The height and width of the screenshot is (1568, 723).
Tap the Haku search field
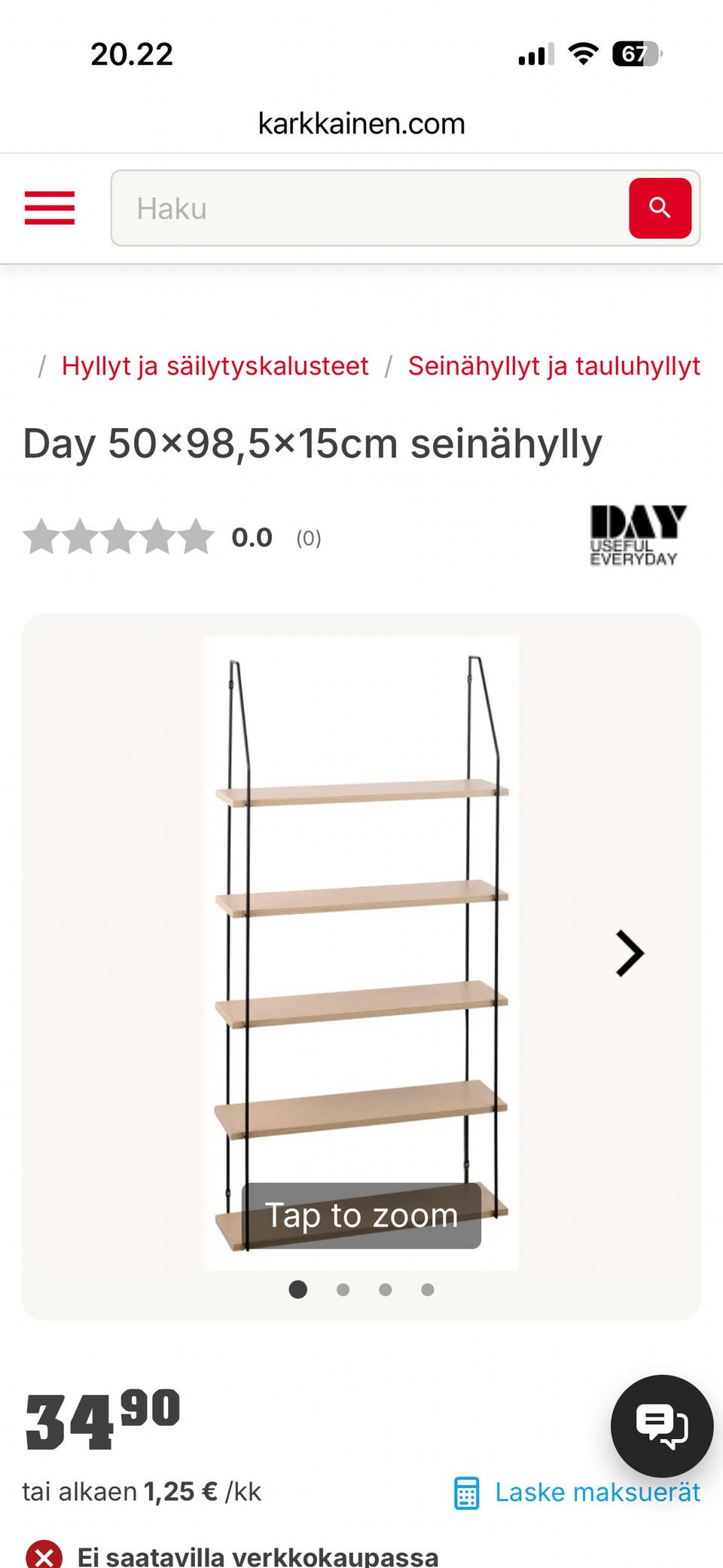tap(370, 208)
